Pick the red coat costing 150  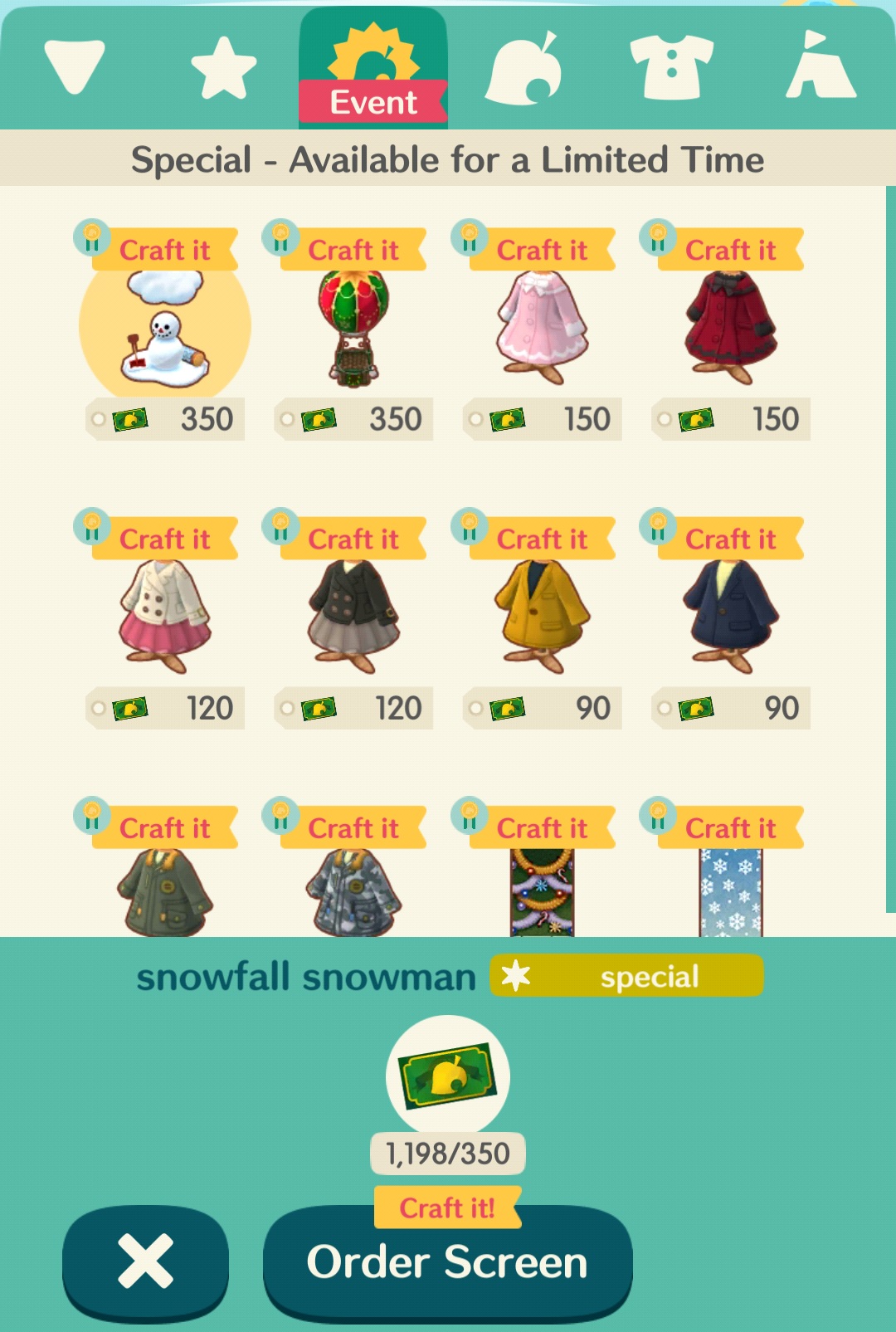(731, 329)
